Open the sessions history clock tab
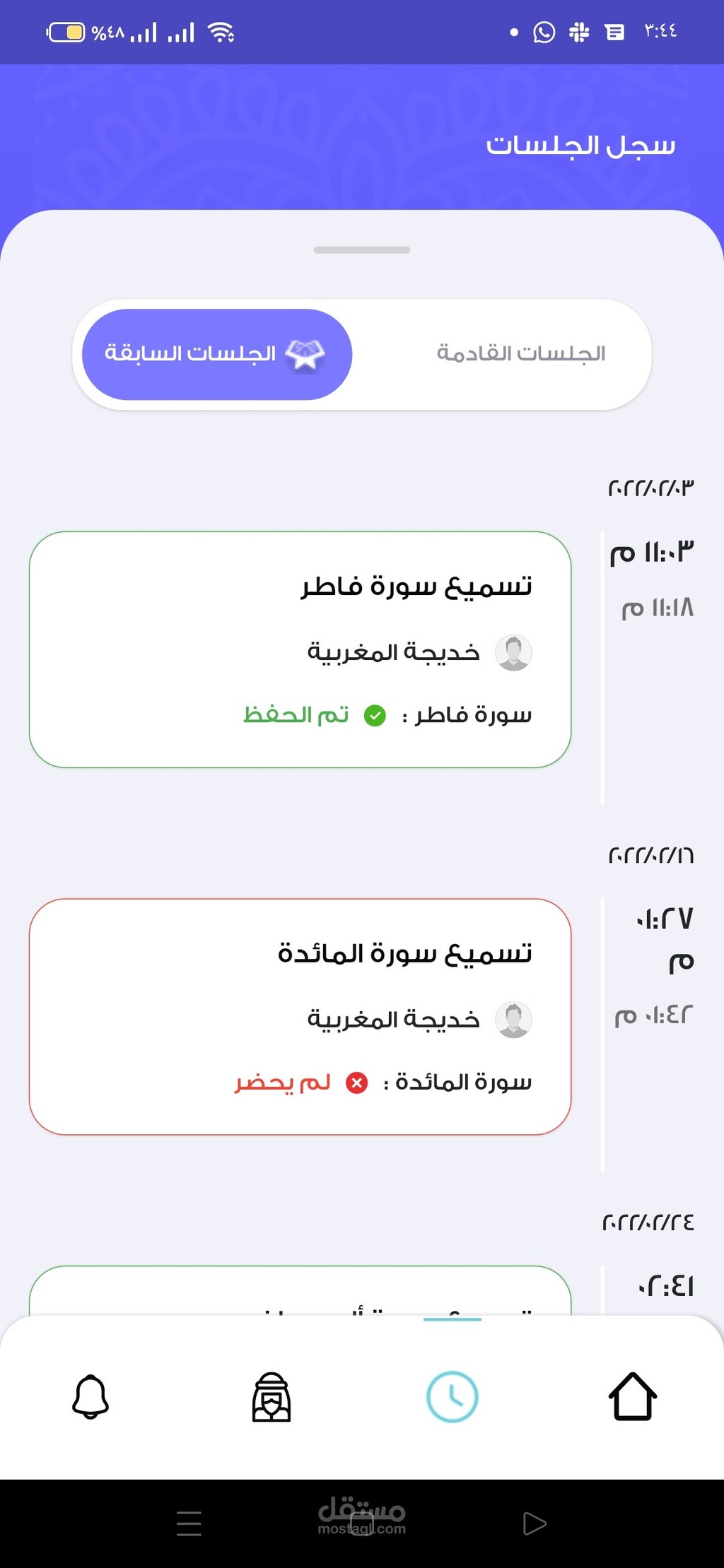 coord(452,1396)
